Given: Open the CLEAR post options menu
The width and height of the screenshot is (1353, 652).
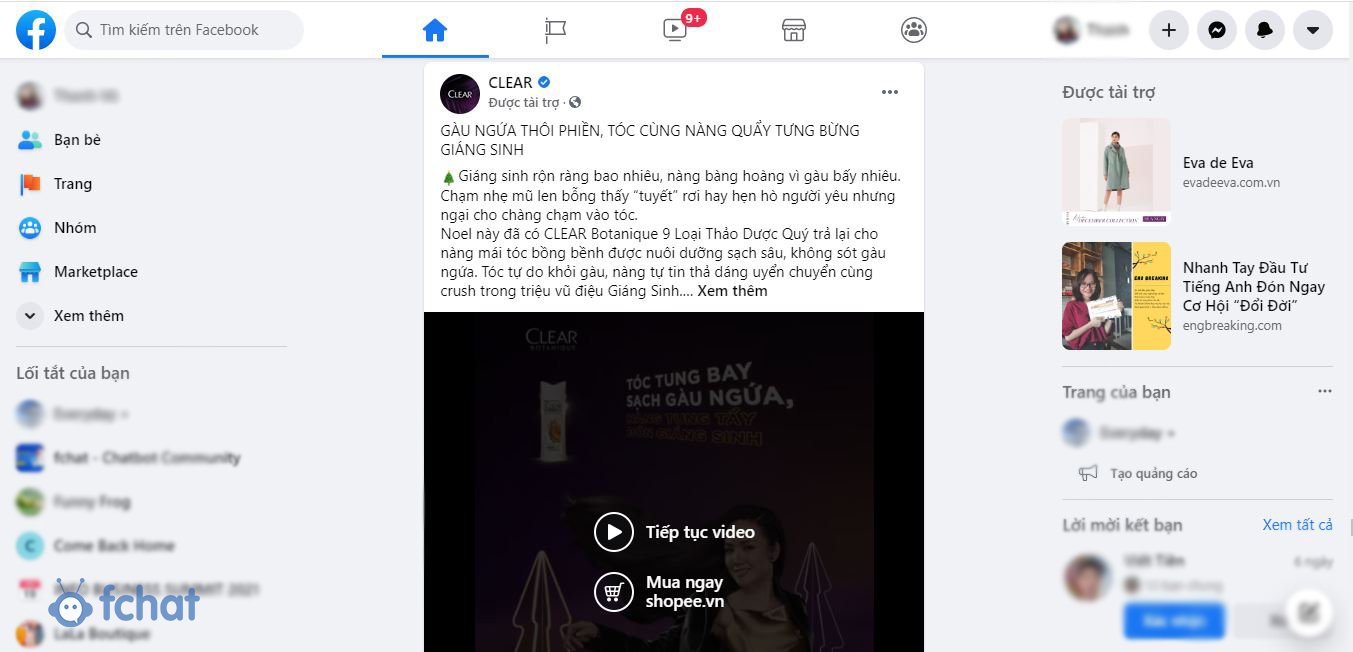Looking at the screenshot, I should click(890, 92).
